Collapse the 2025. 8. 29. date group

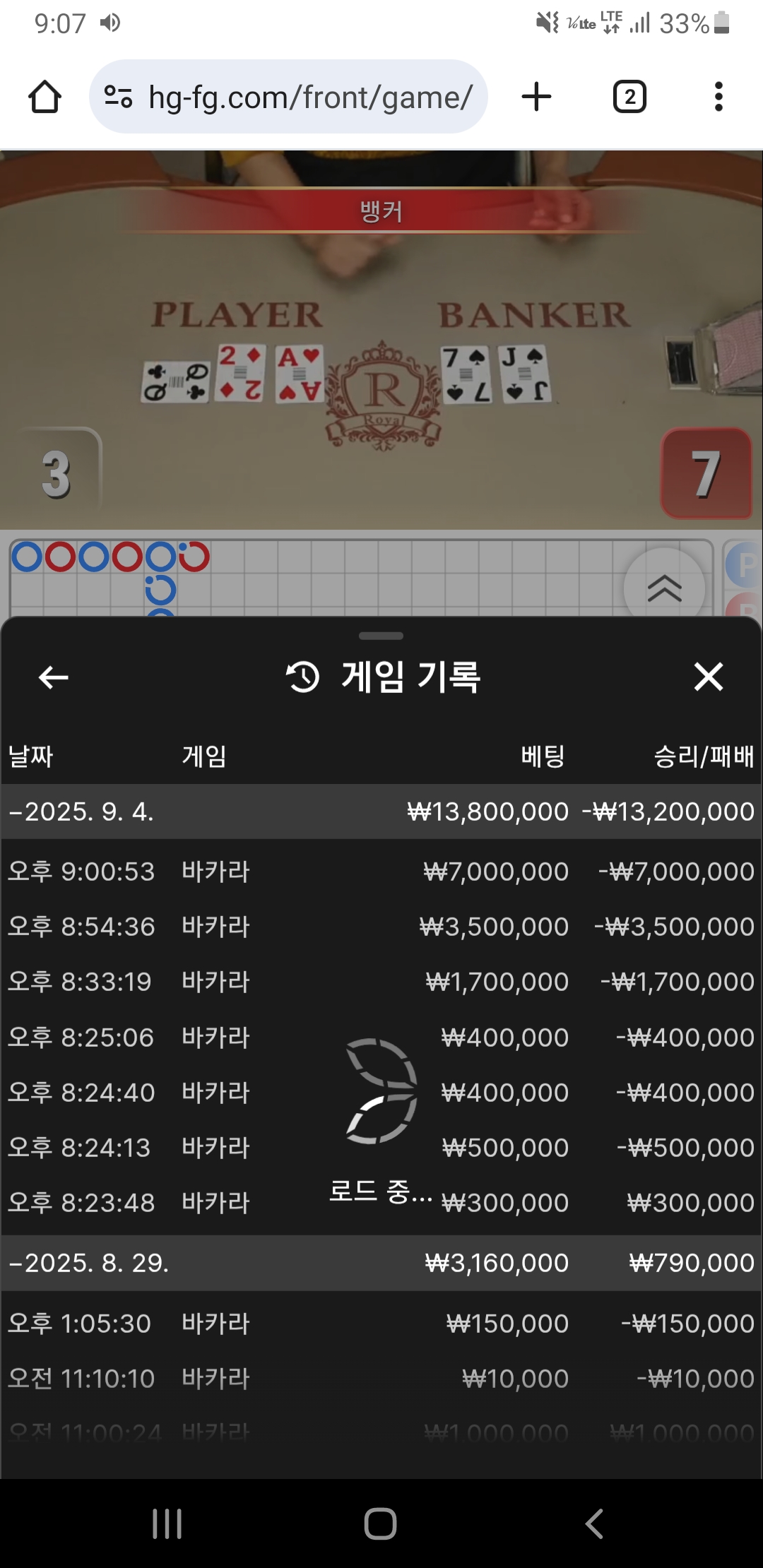(88, 1262)
